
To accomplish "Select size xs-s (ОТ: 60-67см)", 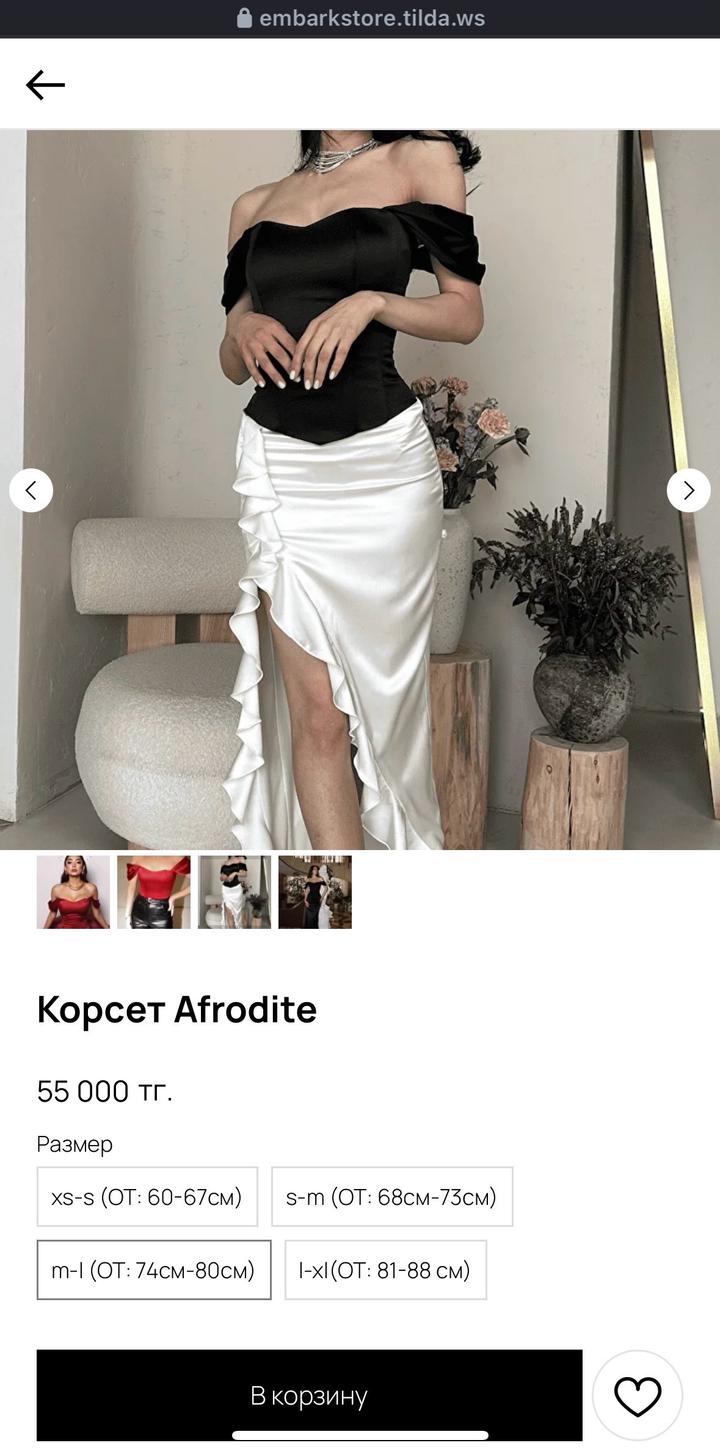I will (x=147, y=1196).
